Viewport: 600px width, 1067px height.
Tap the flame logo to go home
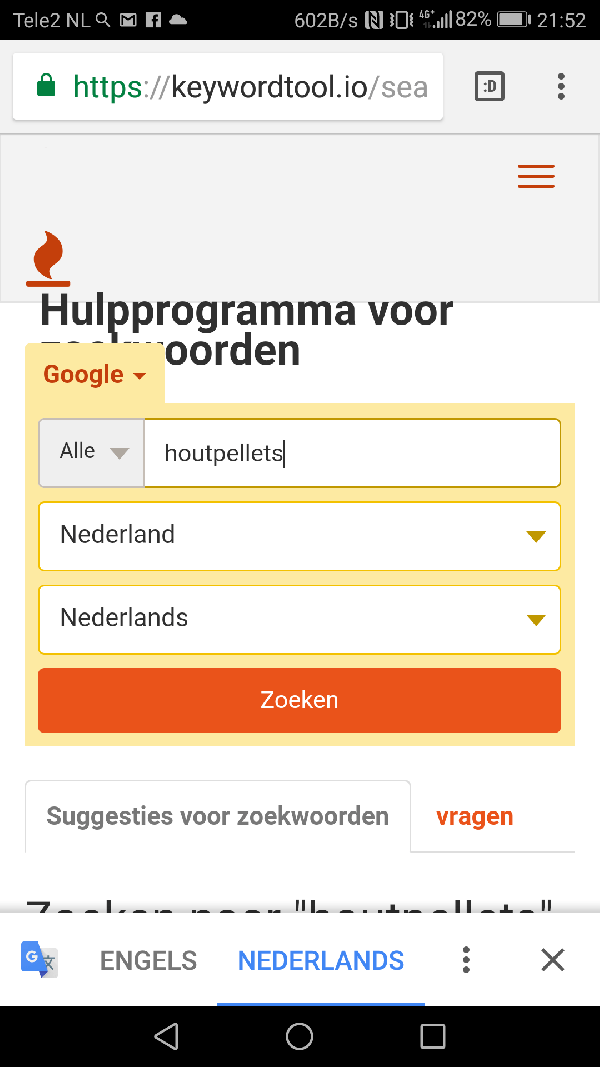(48, 259)
